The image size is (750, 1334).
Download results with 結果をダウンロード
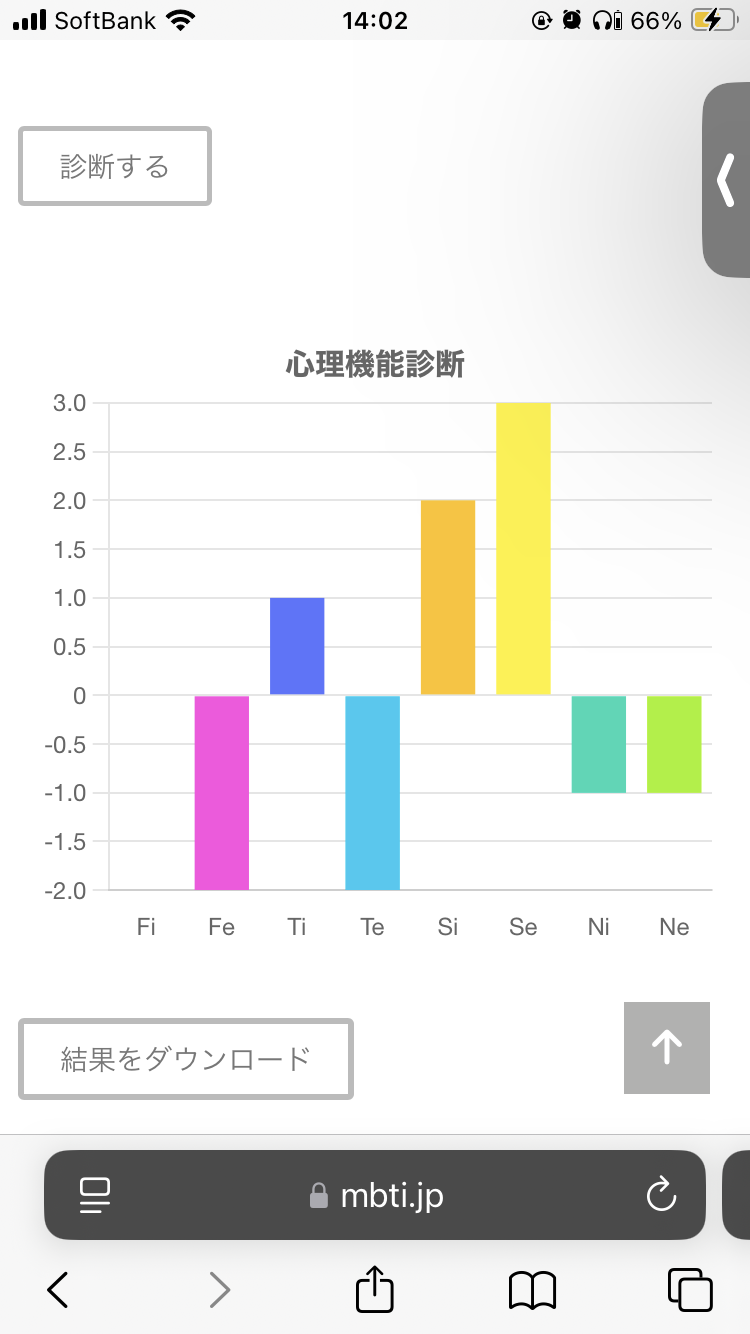[x=186, y=1058]
